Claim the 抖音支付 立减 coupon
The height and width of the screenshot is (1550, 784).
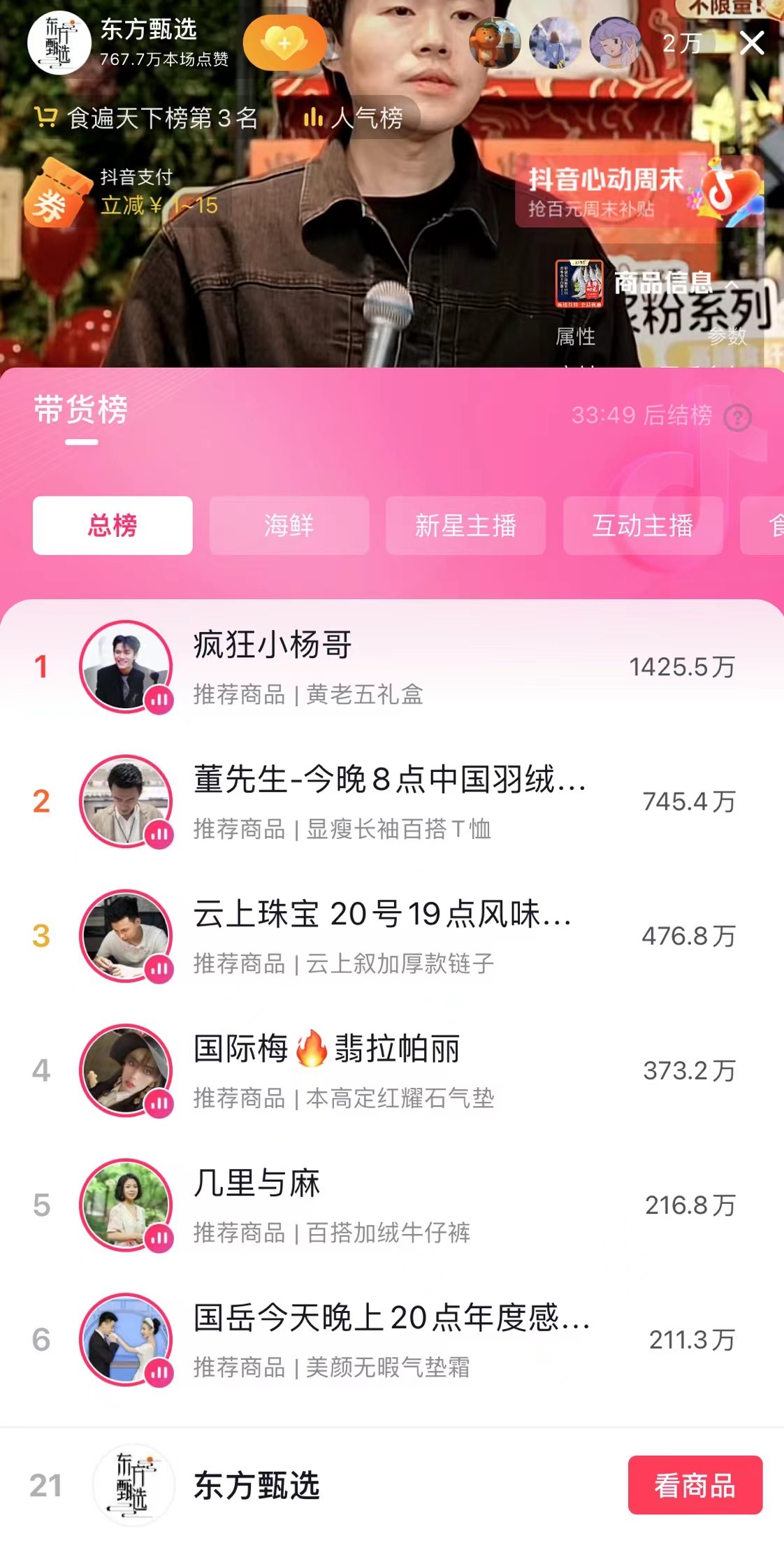(x=122, y=193)
